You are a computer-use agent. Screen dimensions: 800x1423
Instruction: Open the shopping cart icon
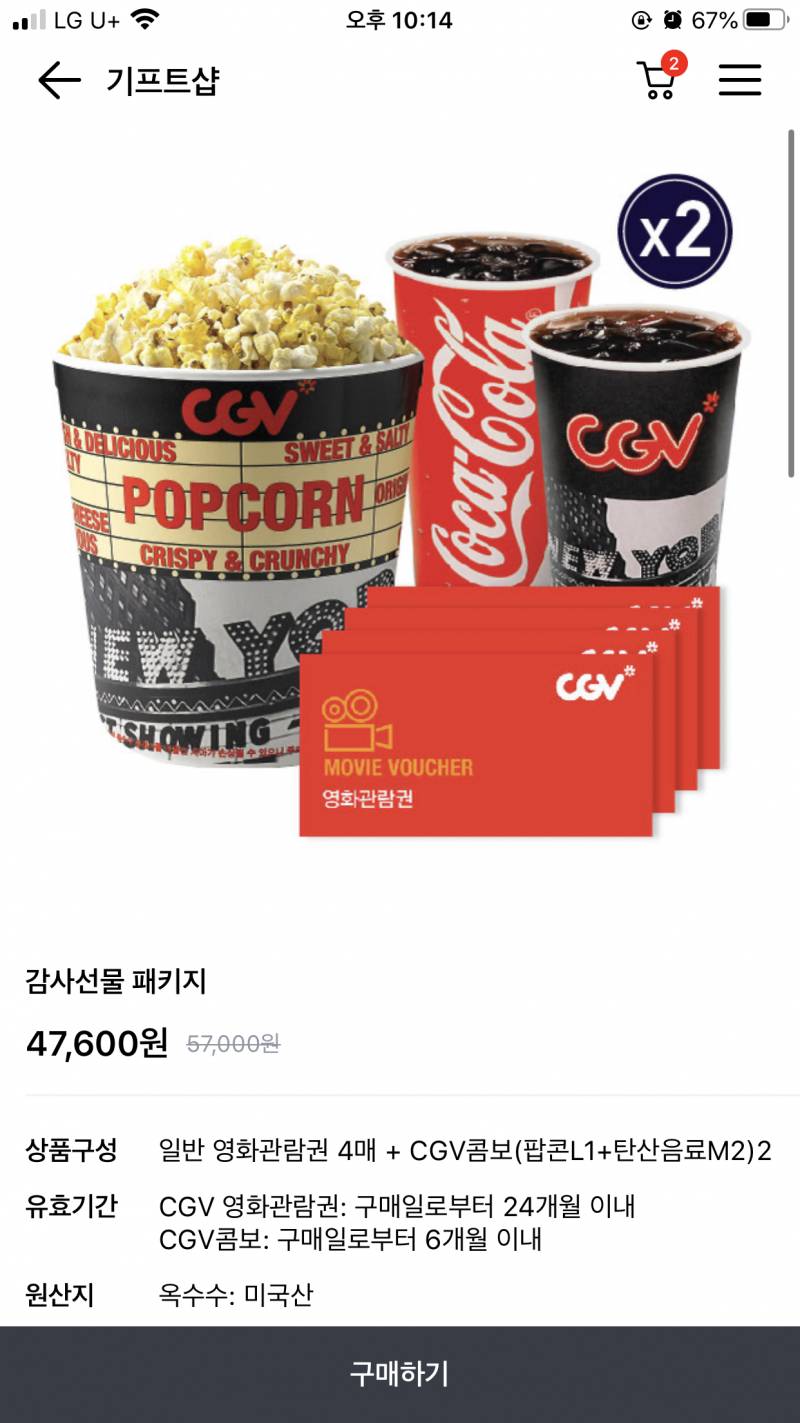point(658,80)
